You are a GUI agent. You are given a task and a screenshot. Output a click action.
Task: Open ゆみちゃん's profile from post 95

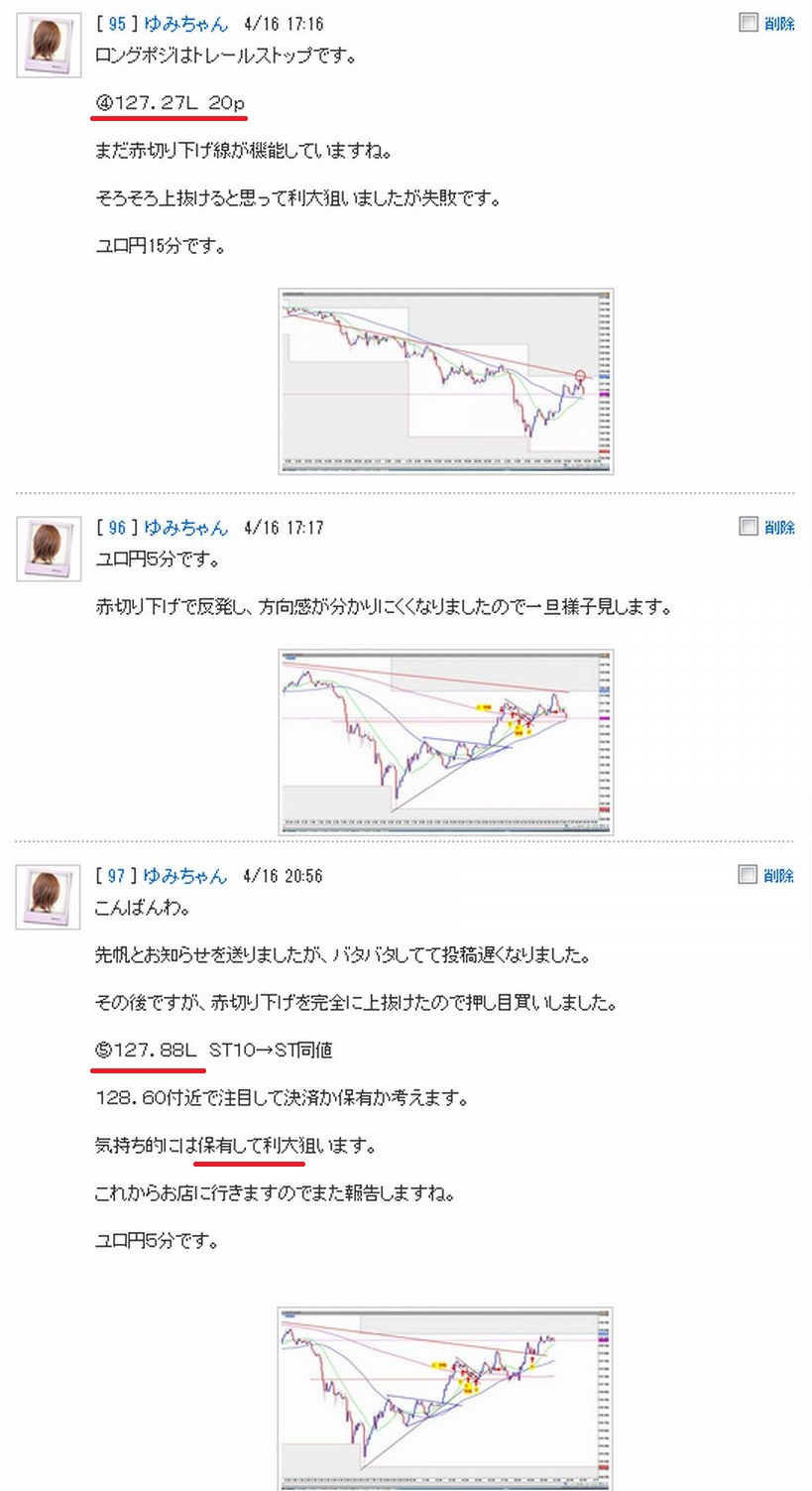coord(186,24)
